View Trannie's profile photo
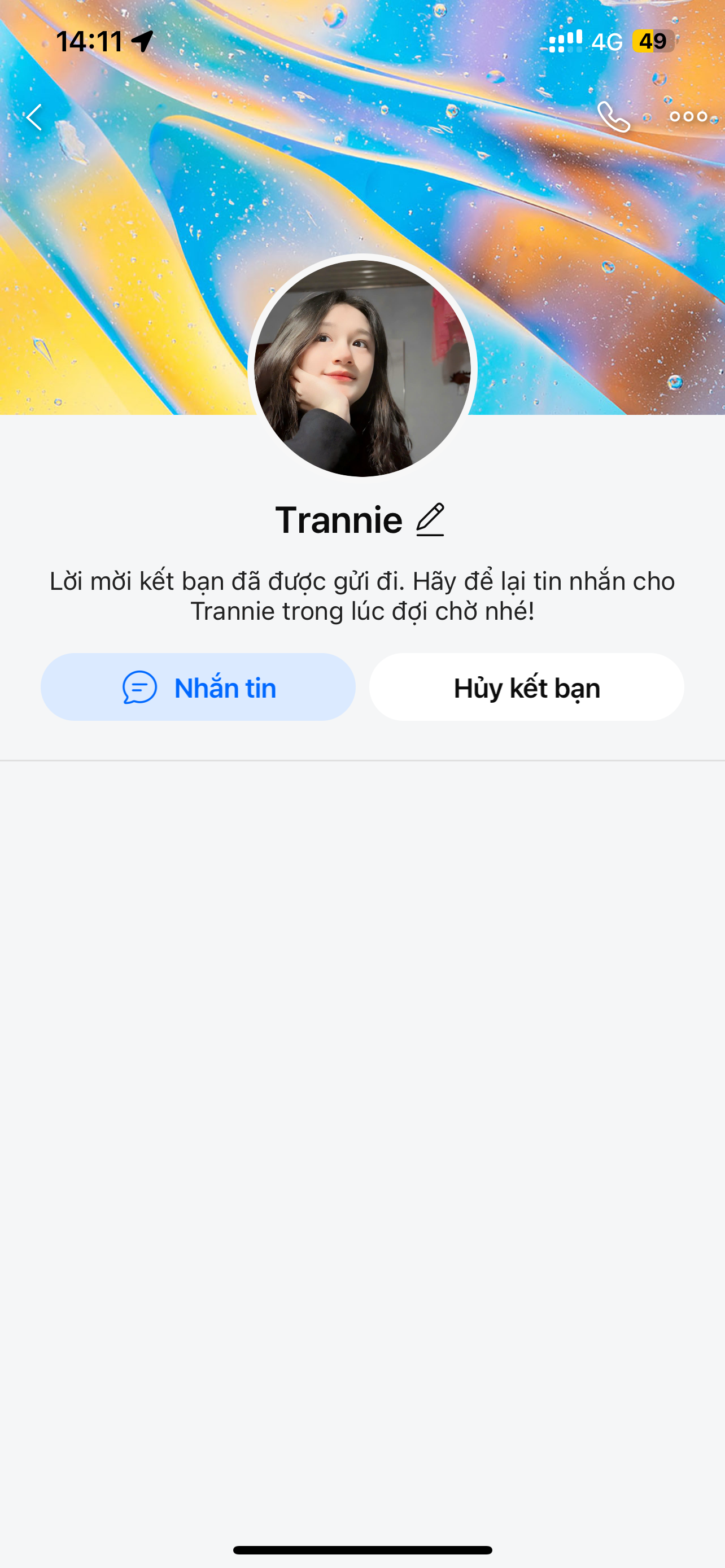 [362, 368]
